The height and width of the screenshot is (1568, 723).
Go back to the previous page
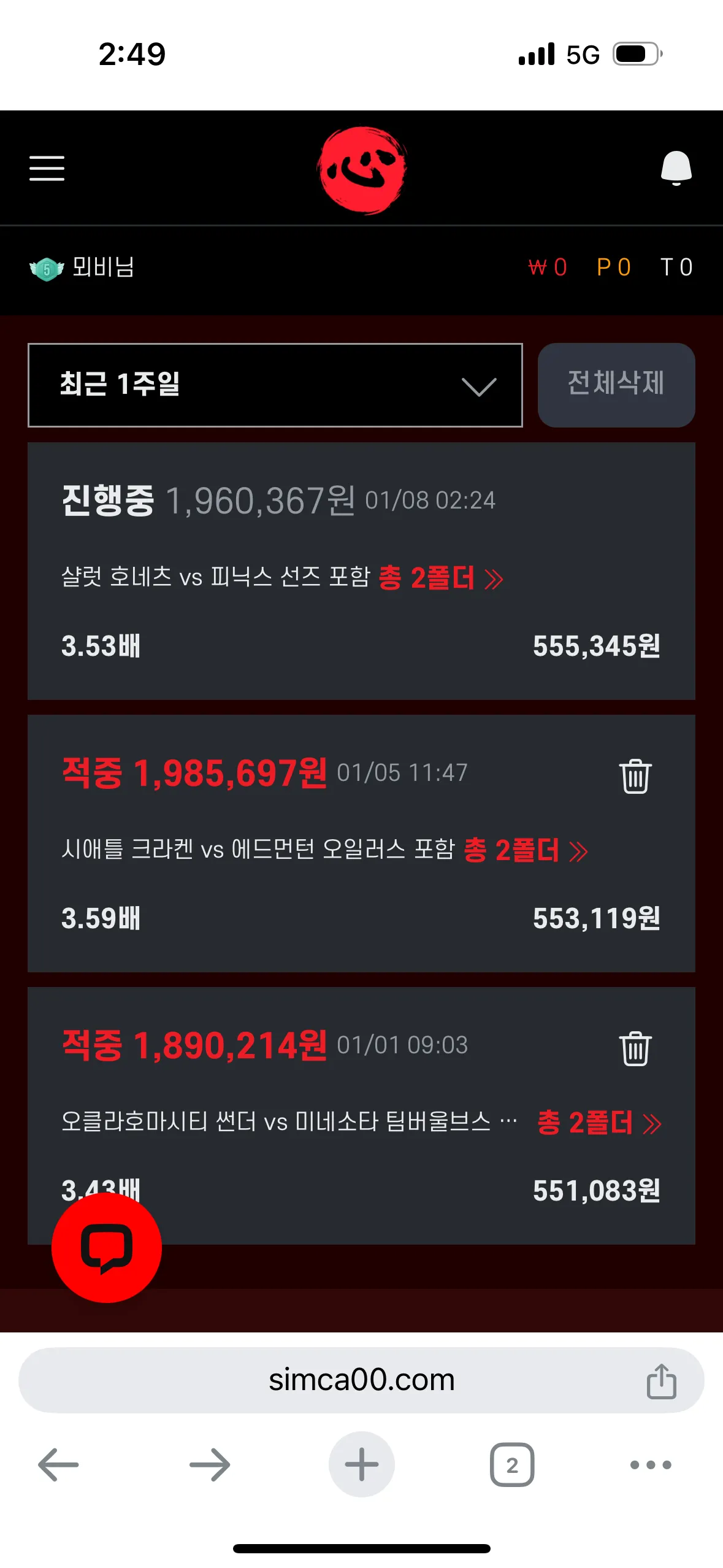(58, 1464)
